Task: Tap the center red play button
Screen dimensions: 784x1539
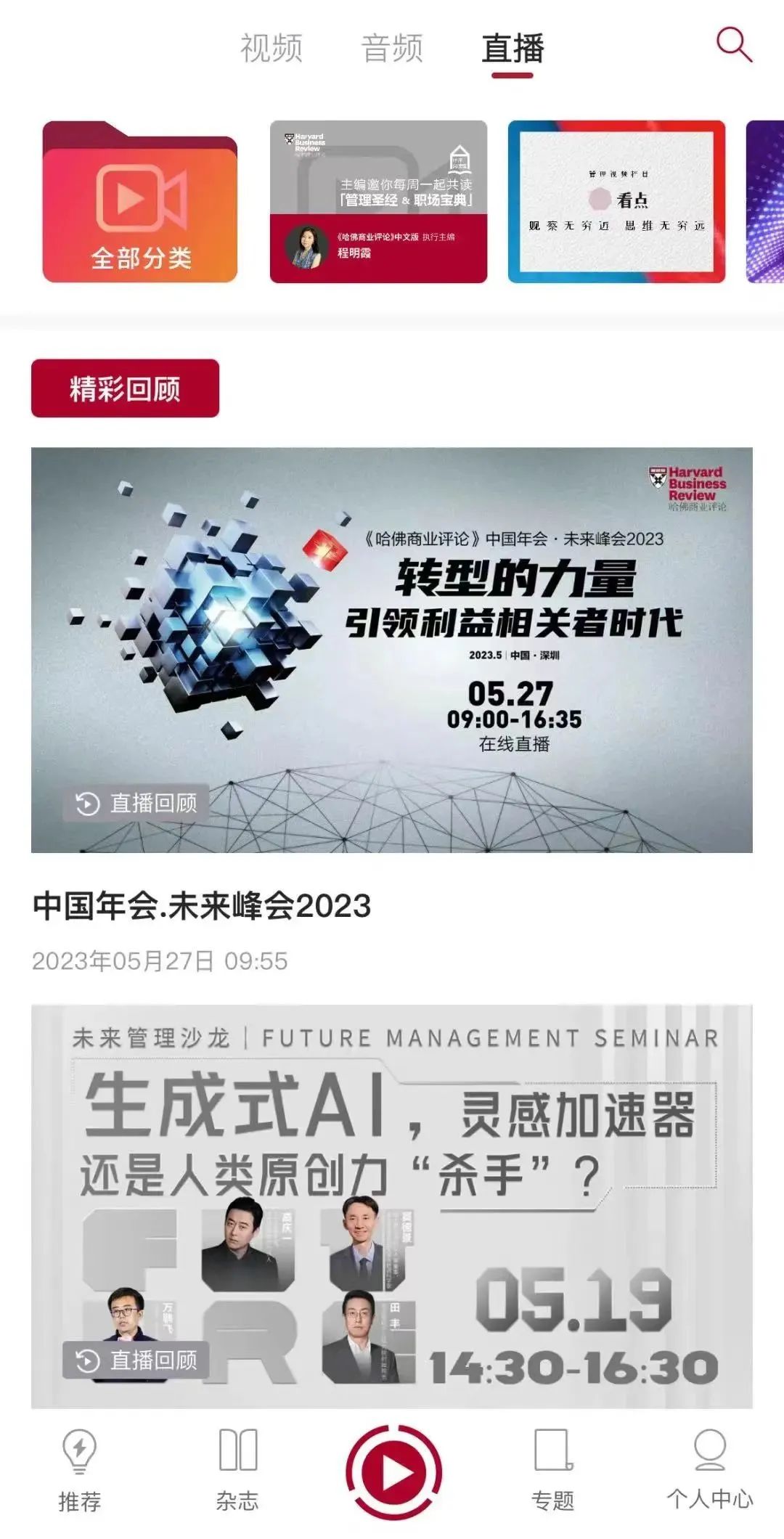Action: click(393, 1472)
